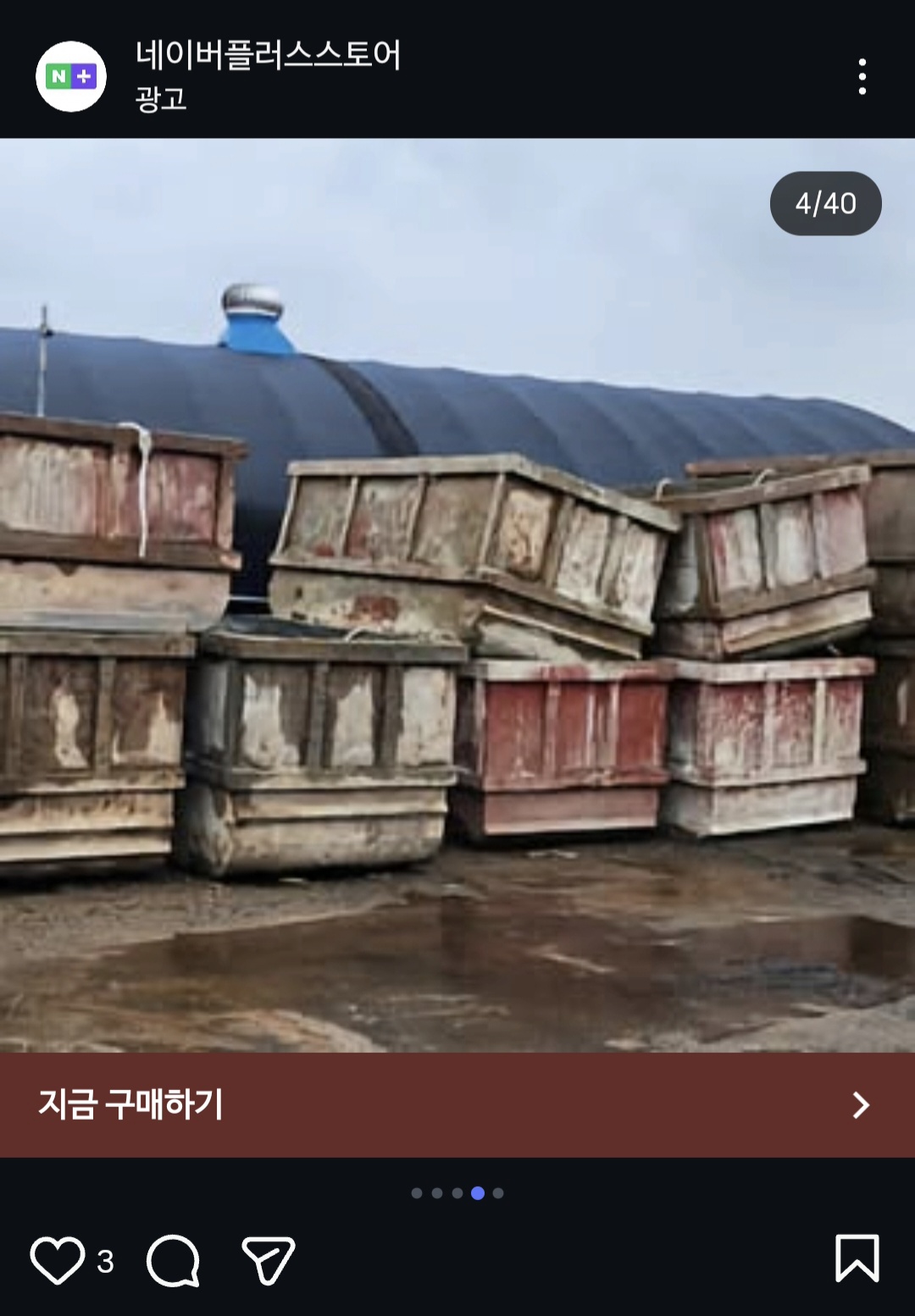The width and height of the screenshot is (915, 1316).
Task: Open the 네이버플러스스토어 account name
Action: tap(268, 55)
